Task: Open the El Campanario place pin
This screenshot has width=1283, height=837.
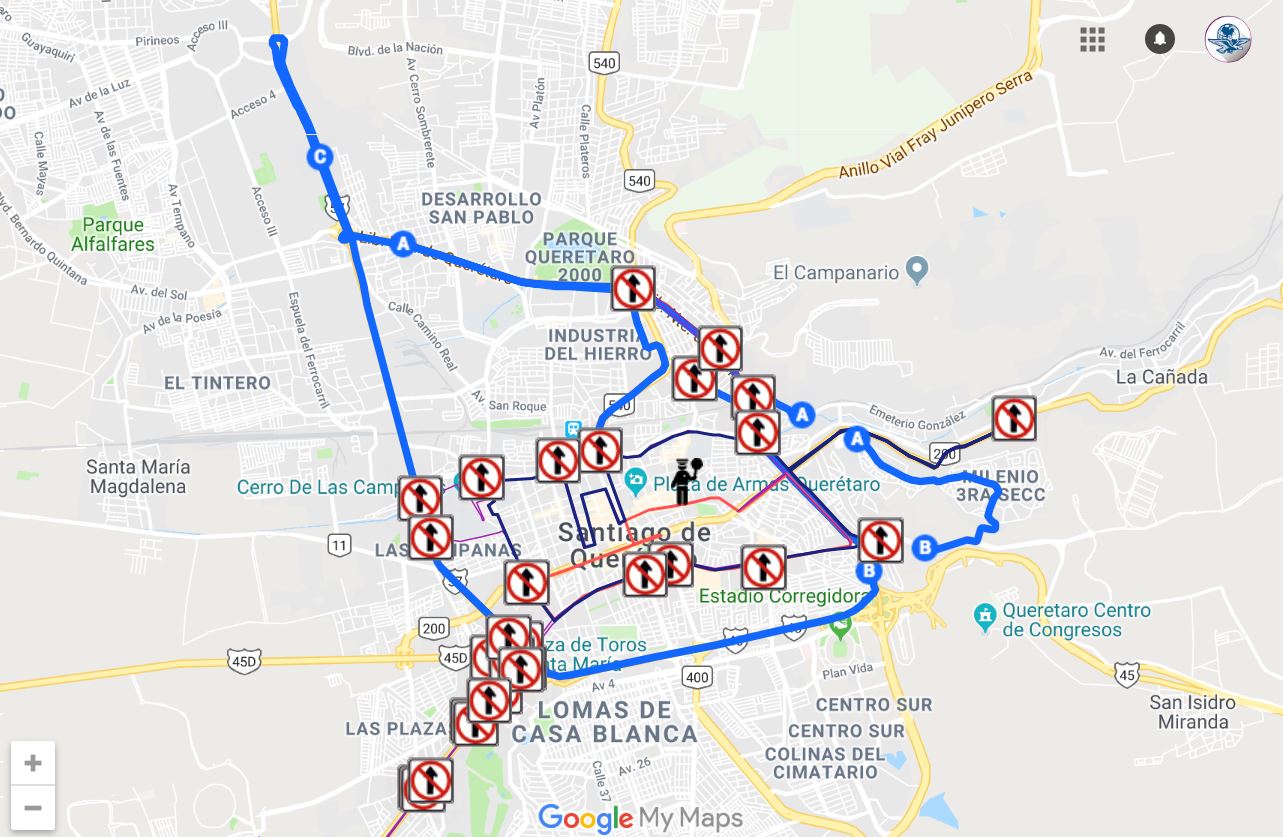Action: [916, 270]
